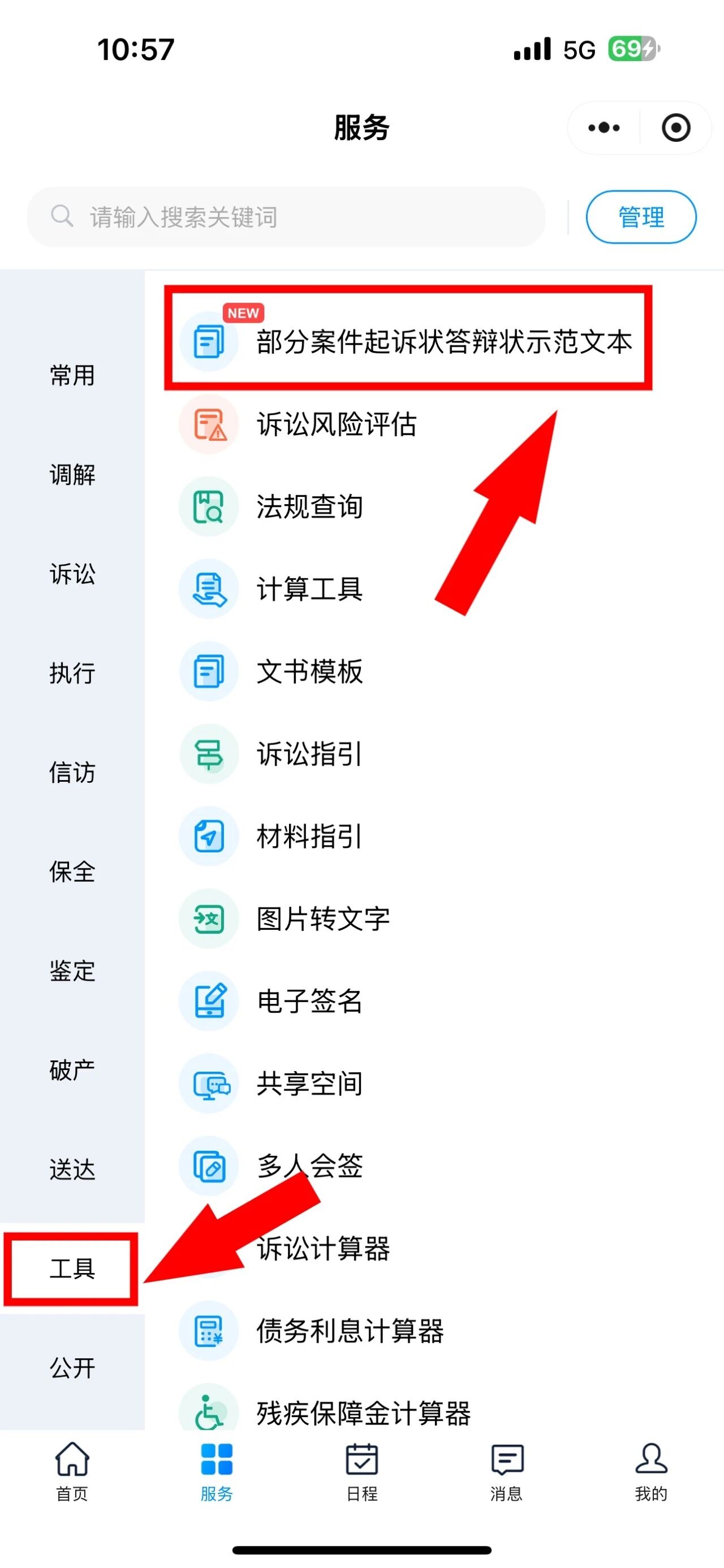Open 诉讼风险评估

coord(299,425)
